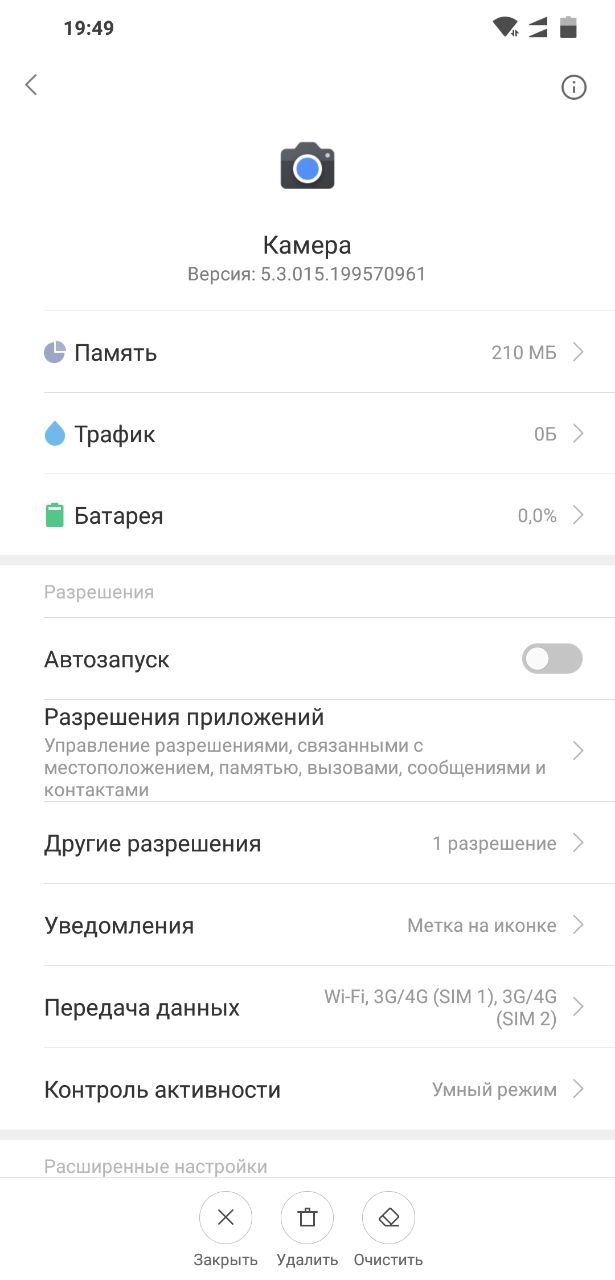Screen dimensions: 615x1280
Task: Go back using the top-left arrow
Action: 31,86
